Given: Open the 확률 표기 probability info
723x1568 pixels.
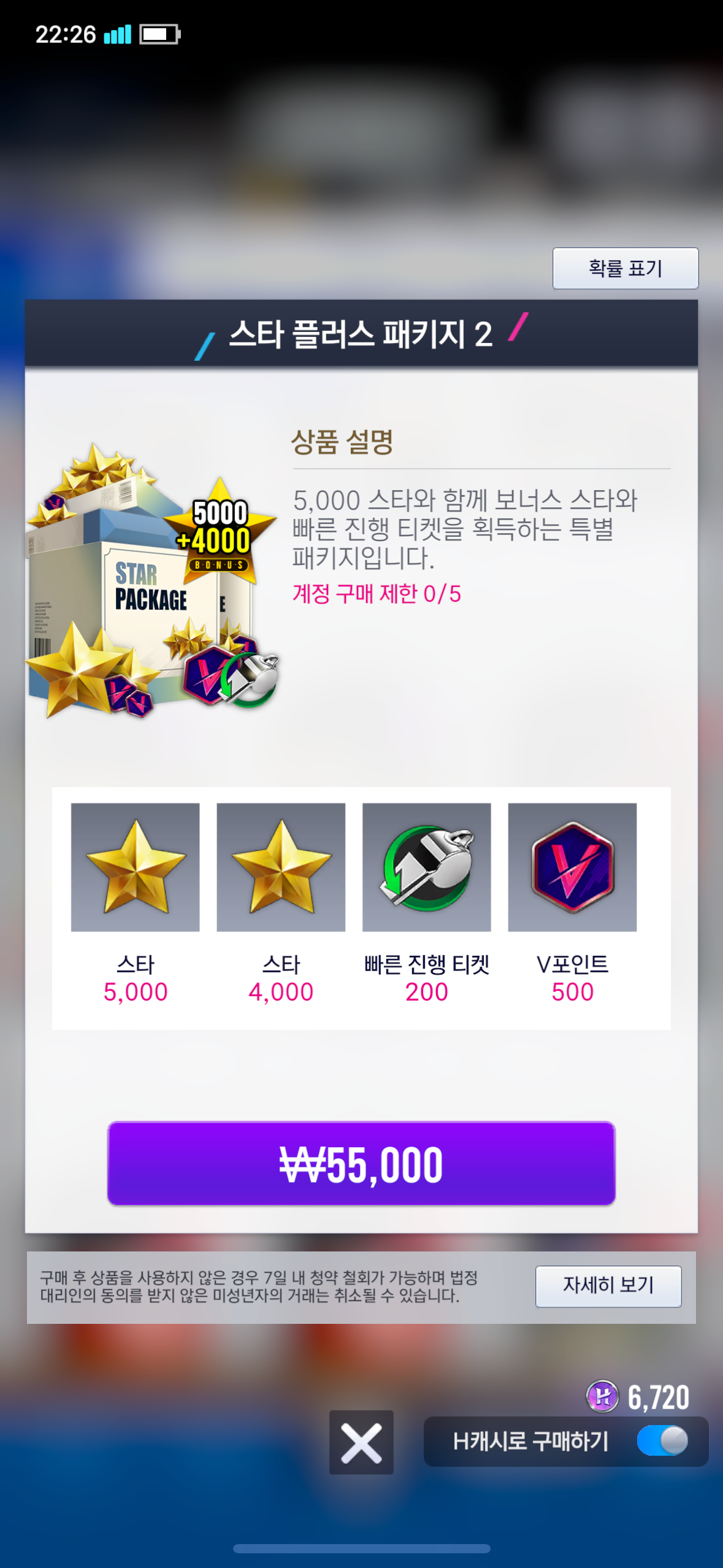Looking at the screenshot, I should coord(625,269).
